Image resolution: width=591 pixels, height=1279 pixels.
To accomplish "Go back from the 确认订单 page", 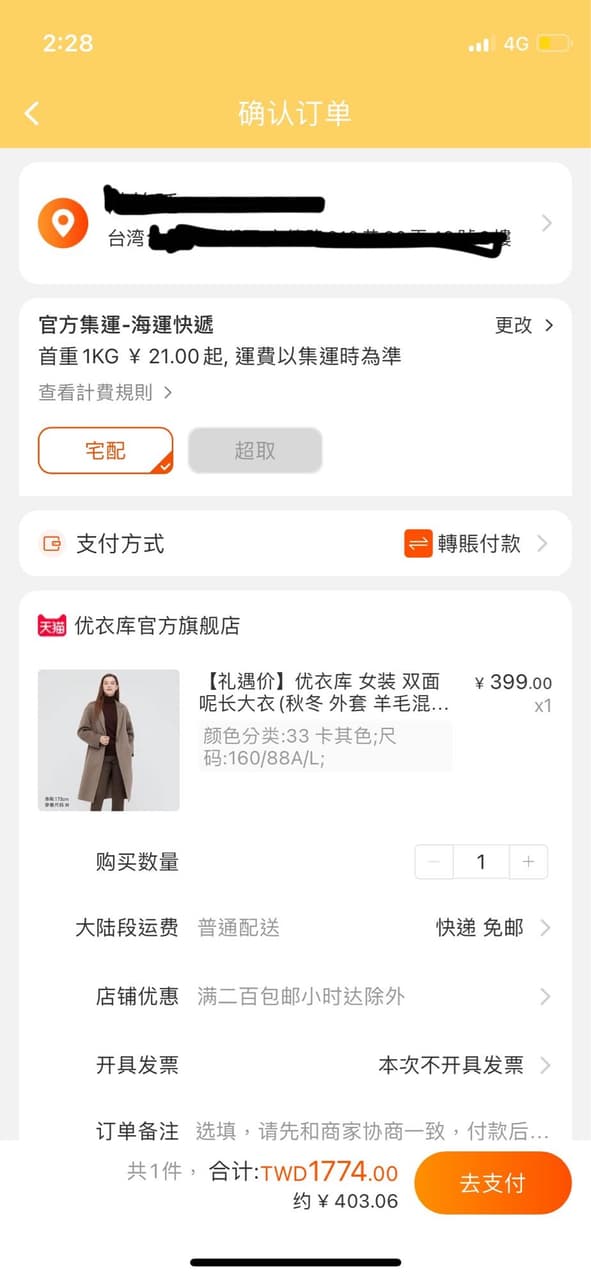I will coord(32,113).
